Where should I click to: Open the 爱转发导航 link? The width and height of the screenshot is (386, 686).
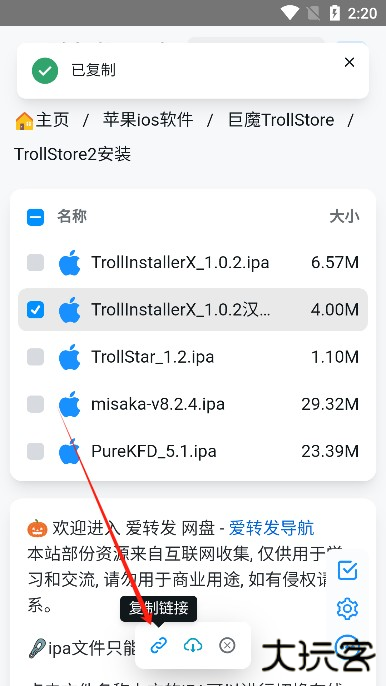(271, 528)
